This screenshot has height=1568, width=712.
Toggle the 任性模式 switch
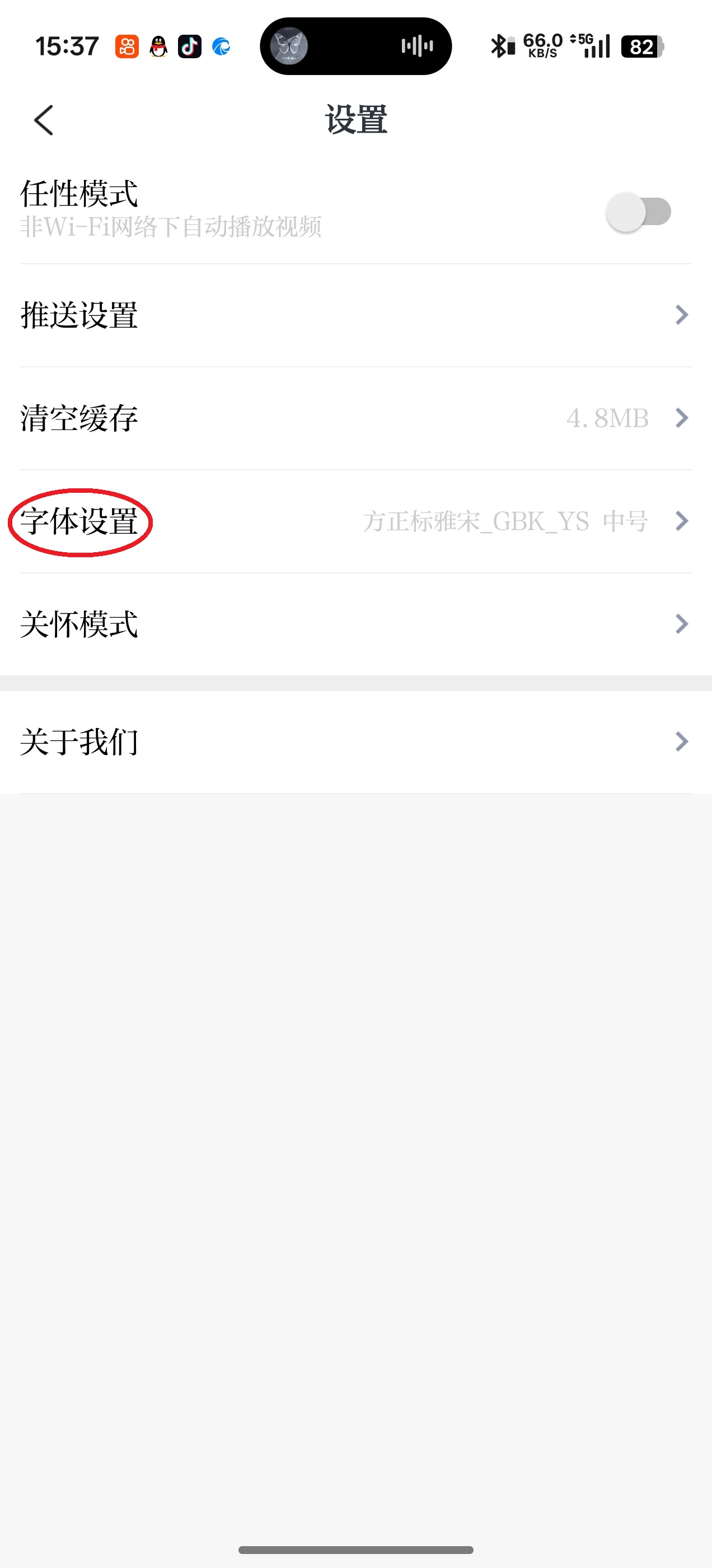[x=638, y=212]
